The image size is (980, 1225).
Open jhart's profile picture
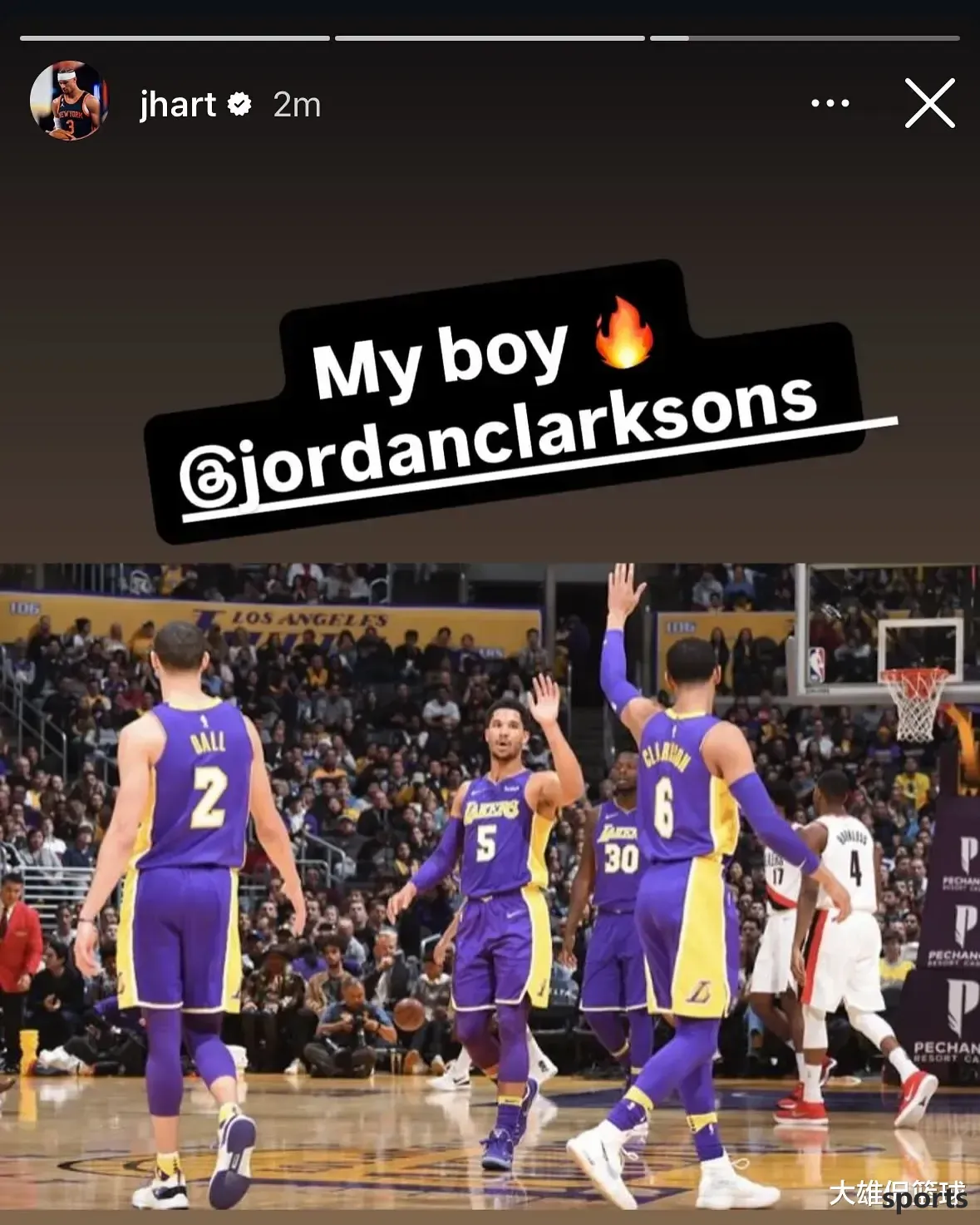69,101
